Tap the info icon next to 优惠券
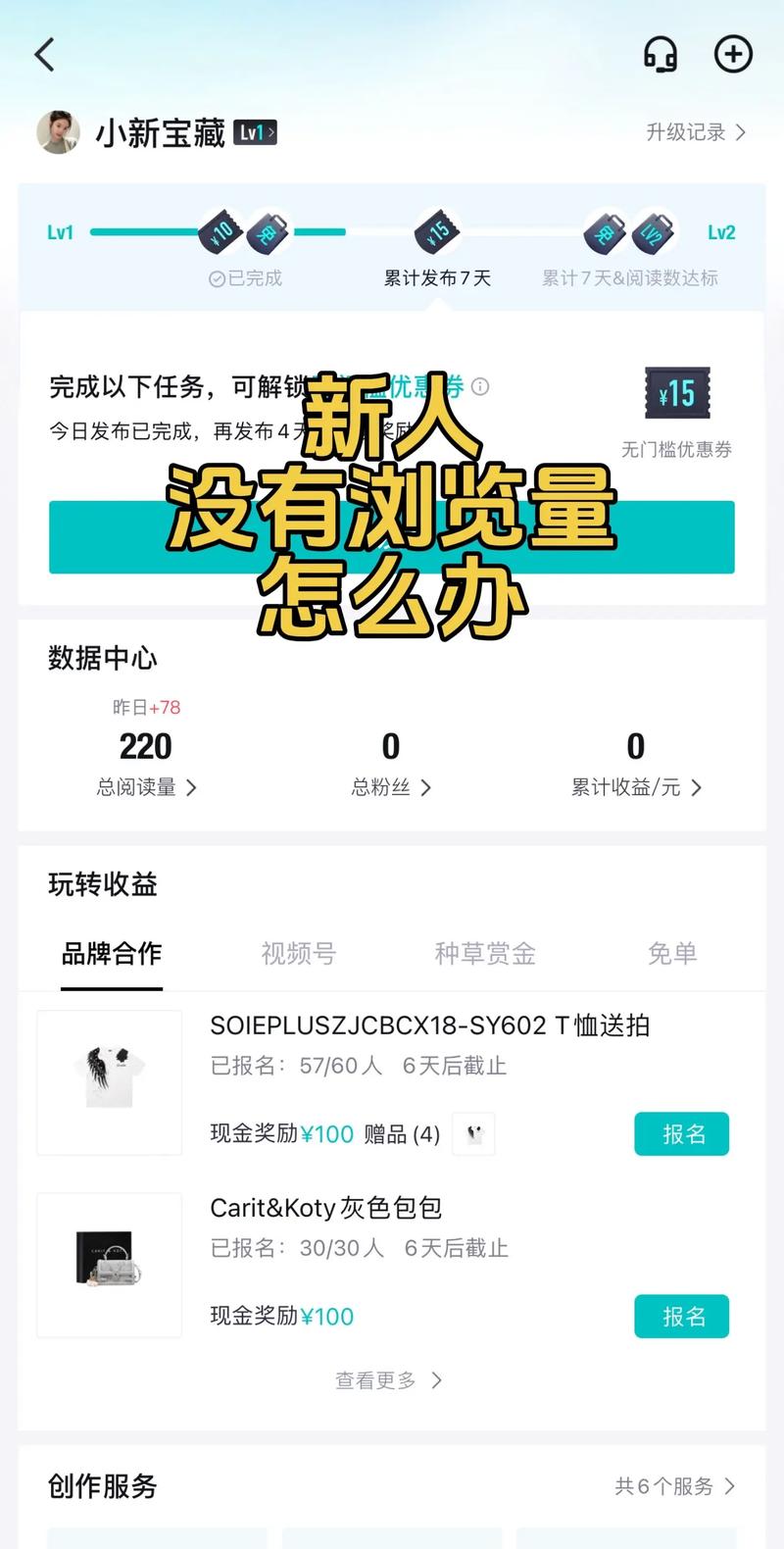Image resolution: width=784 pixels, height=1549 pixels. 480,387
